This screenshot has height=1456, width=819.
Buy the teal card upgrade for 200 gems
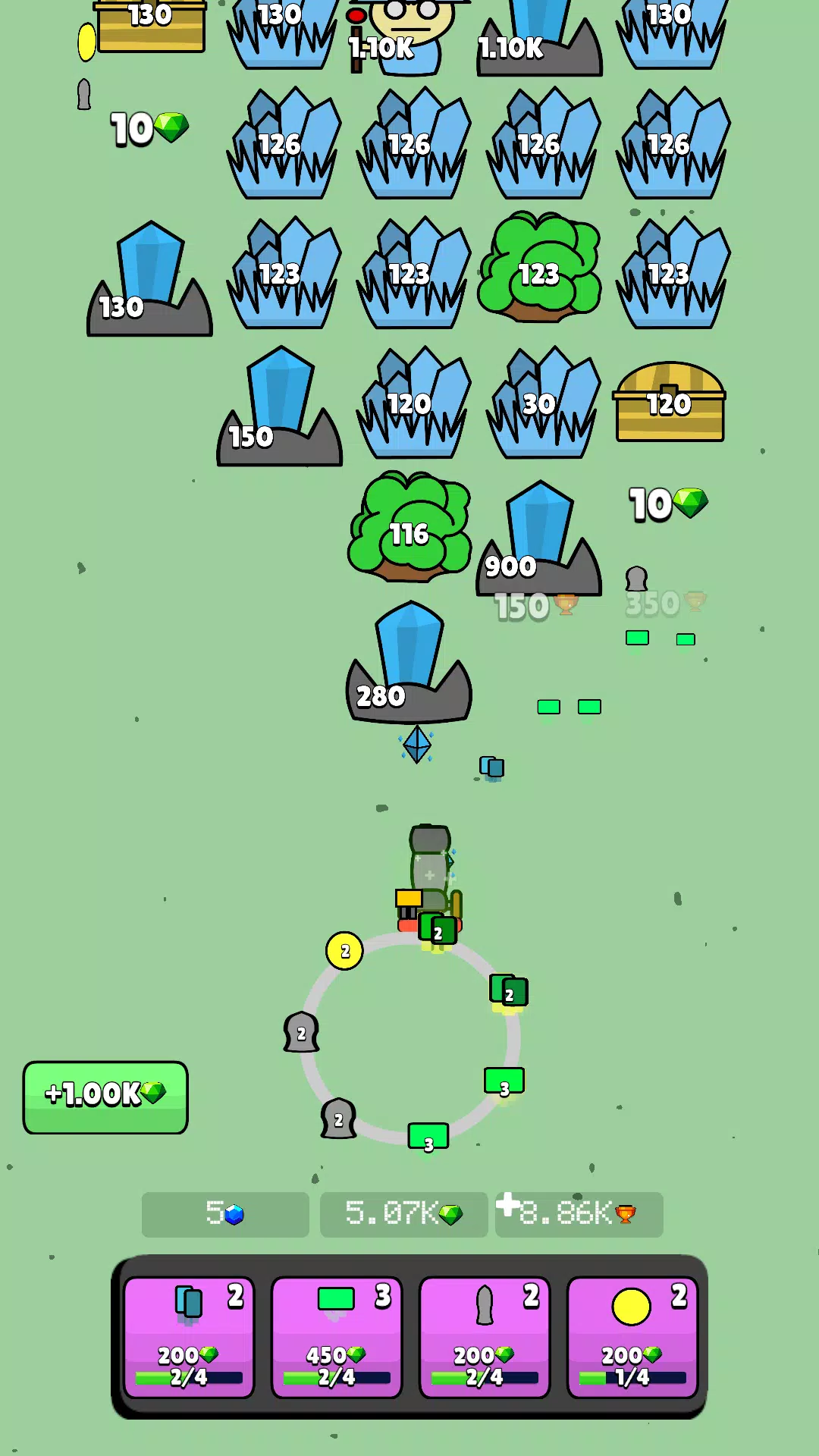[x=189, y=1337]
